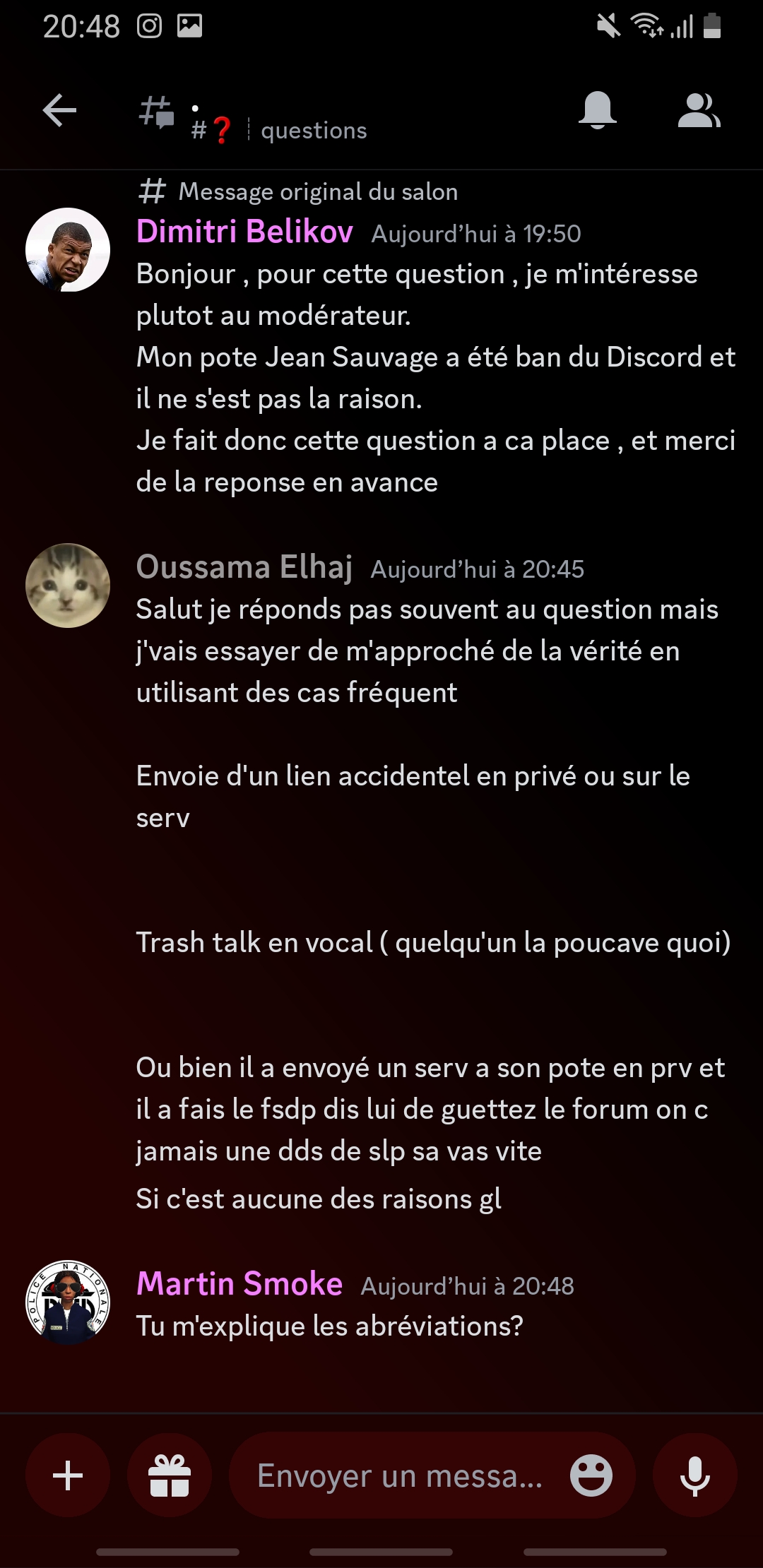This screenshot has width=763, height=1568.
Task: Tap the Martin Smoke username
Action: [239, 1284]
